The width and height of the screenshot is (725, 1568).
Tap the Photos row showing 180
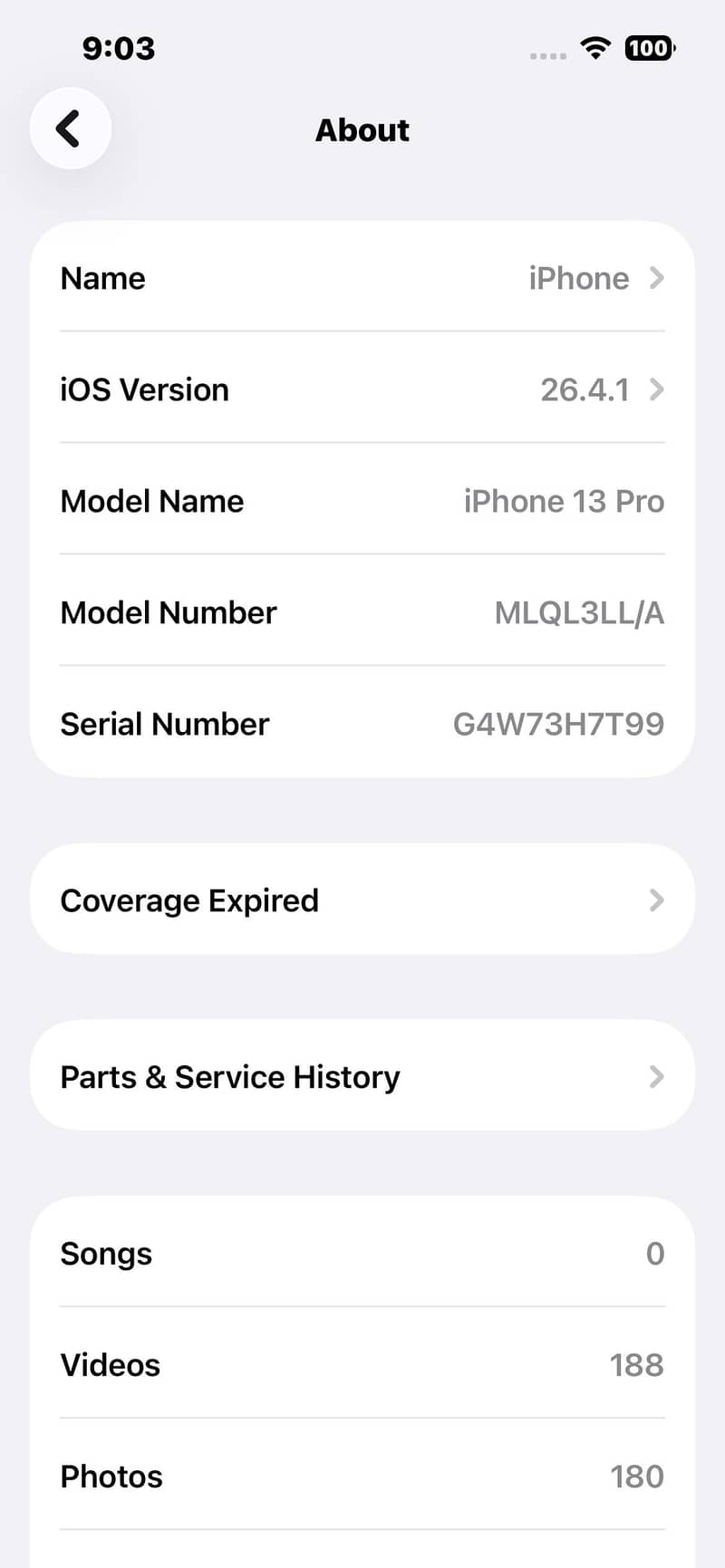click(362, 1476)
